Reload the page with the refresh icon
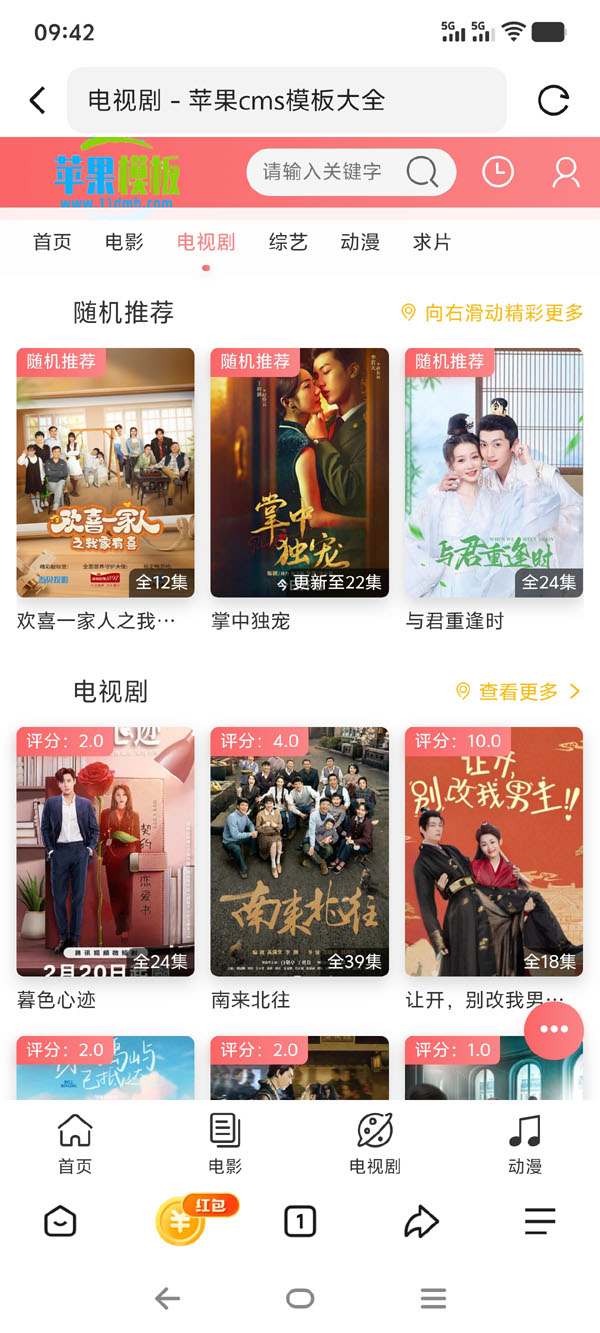The height and width of the screenshot is (1333, 600). pos(553,100)
